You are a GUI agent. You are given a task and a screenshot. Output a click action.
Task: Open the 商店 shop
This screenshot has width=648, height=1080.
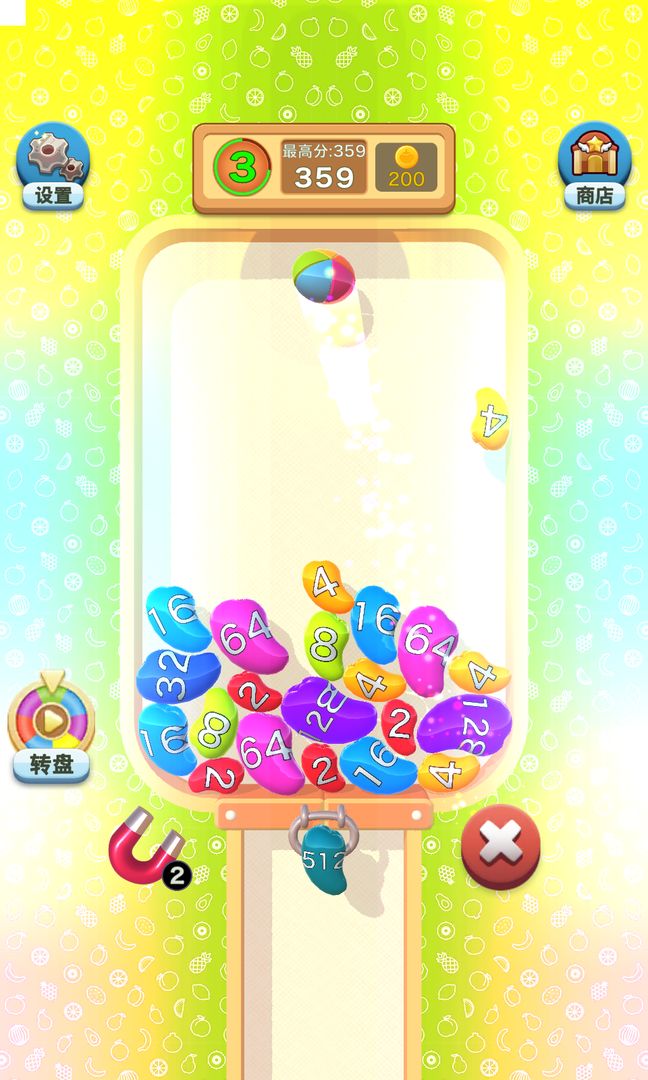594,165
